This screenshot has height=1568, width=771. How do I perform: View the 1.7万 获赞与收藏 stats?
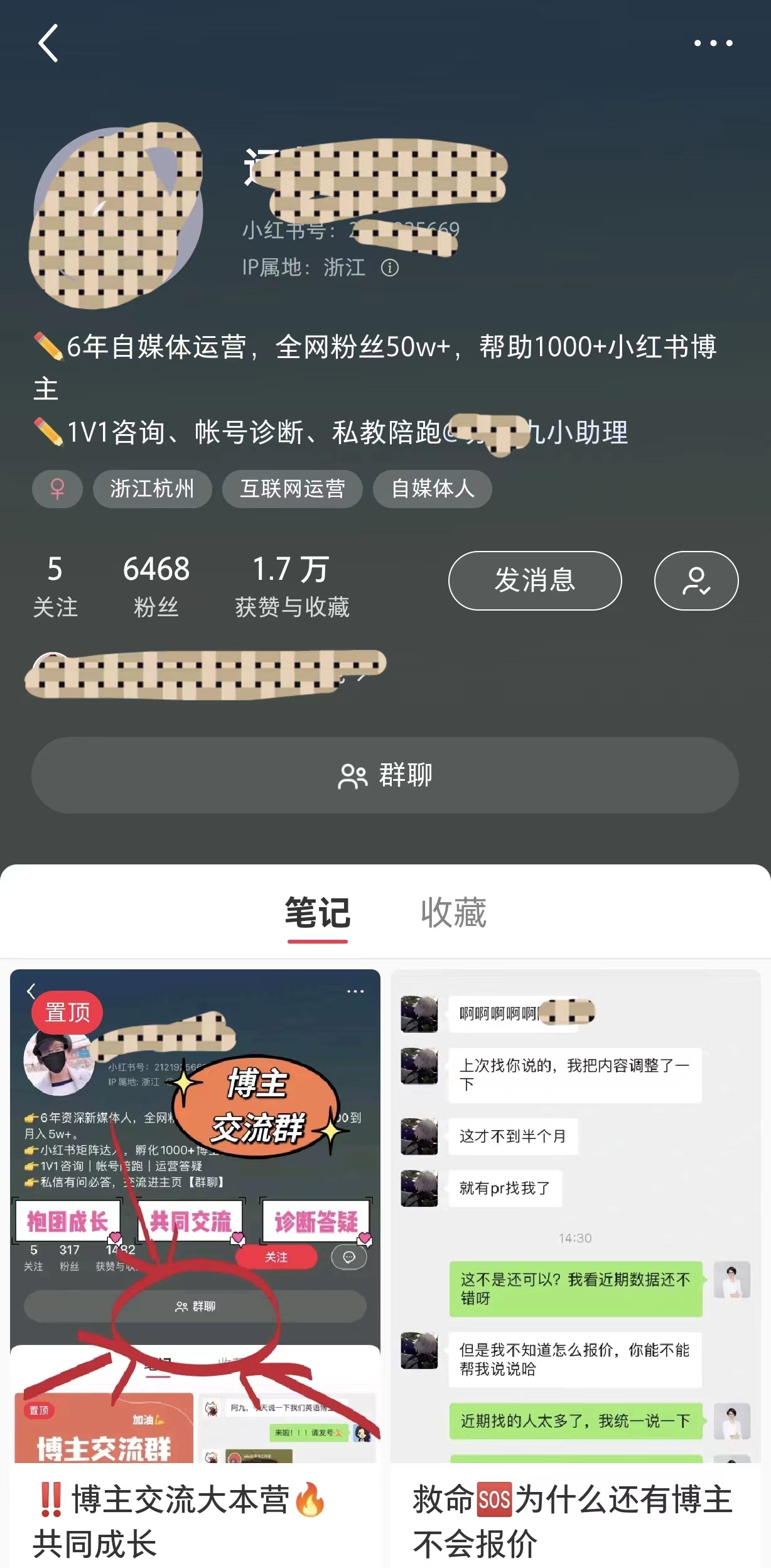292,585
